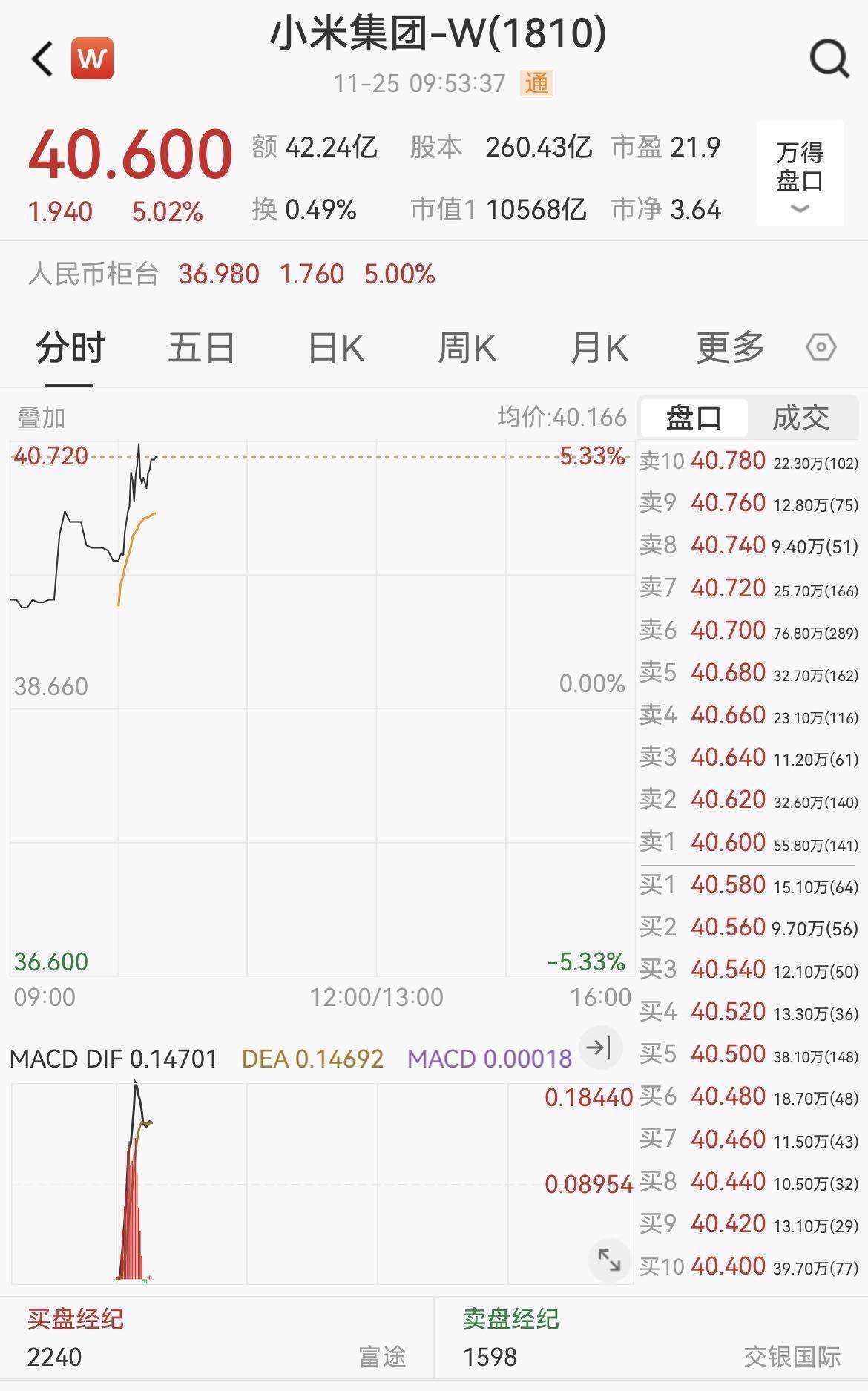Tap 叠加 to overlay another stock
The height and width of the screenshot is (1391, 868).
(42, 418)
